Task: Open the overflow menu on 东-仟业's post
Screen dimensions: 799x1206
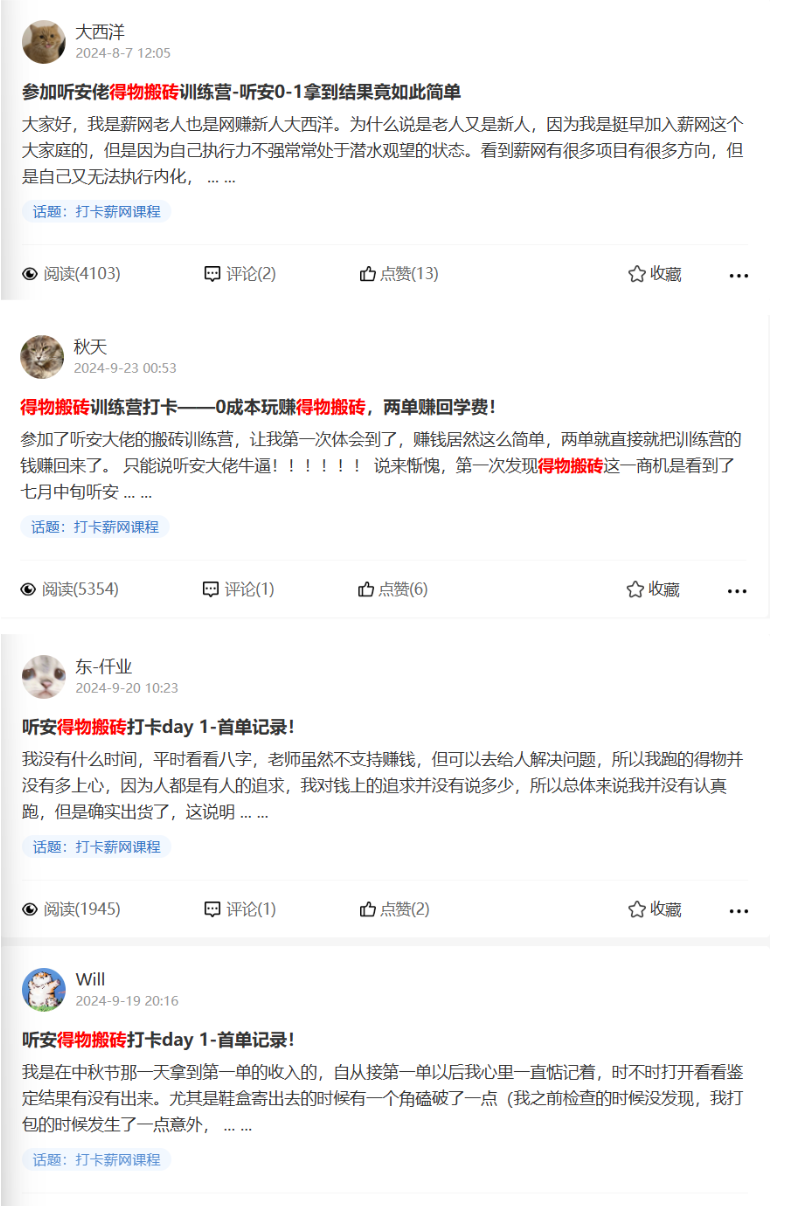Action: coord(738,911)
